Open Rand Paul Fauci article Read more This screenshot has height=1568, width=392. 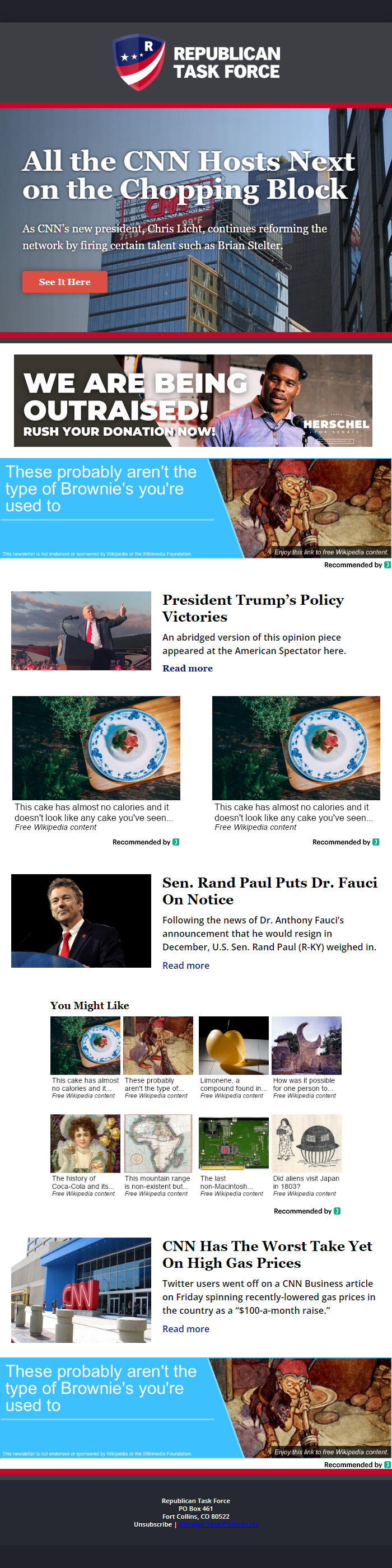pyautogui.click(x=185, y=965)
